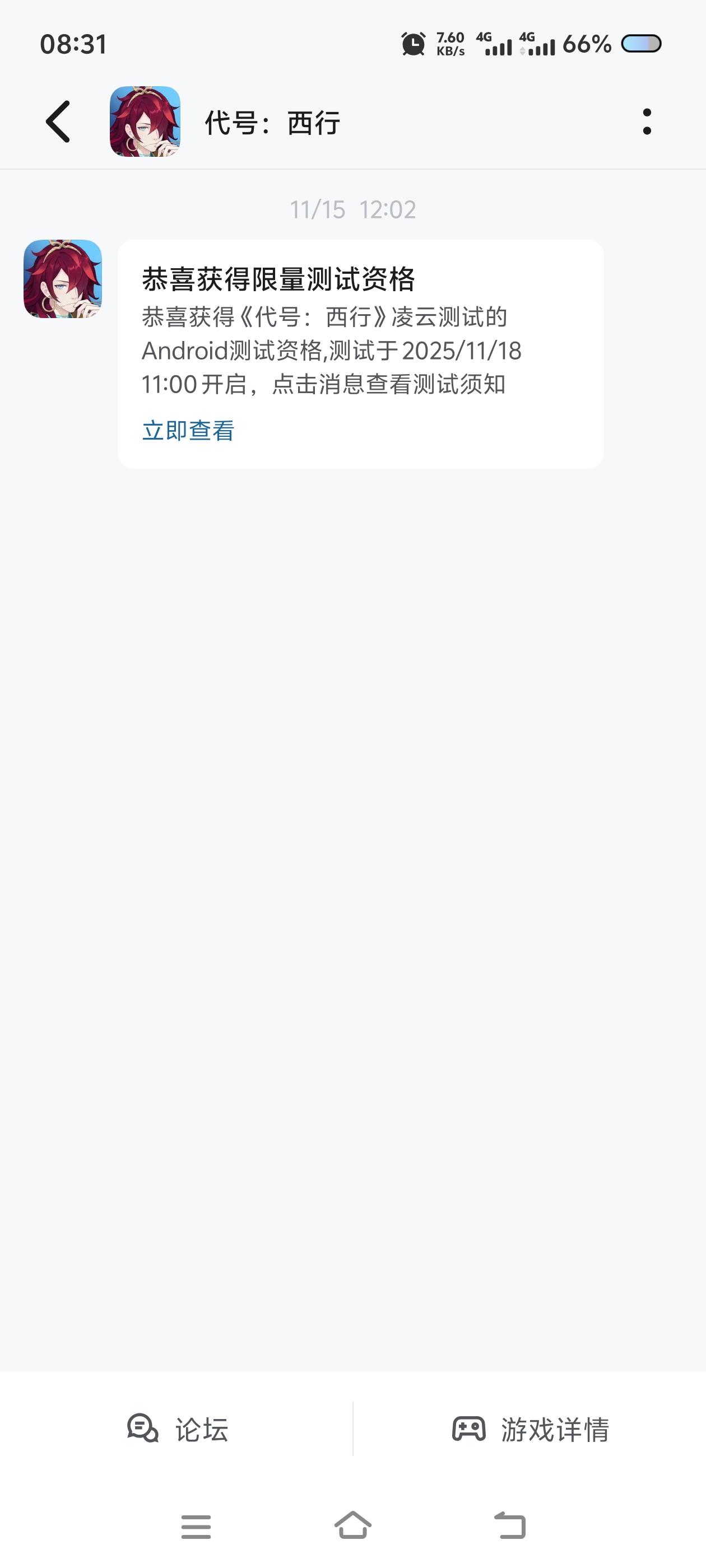
Task: Tap the timestamp 11/15 12:02 above the message
Action: [354, 210]
